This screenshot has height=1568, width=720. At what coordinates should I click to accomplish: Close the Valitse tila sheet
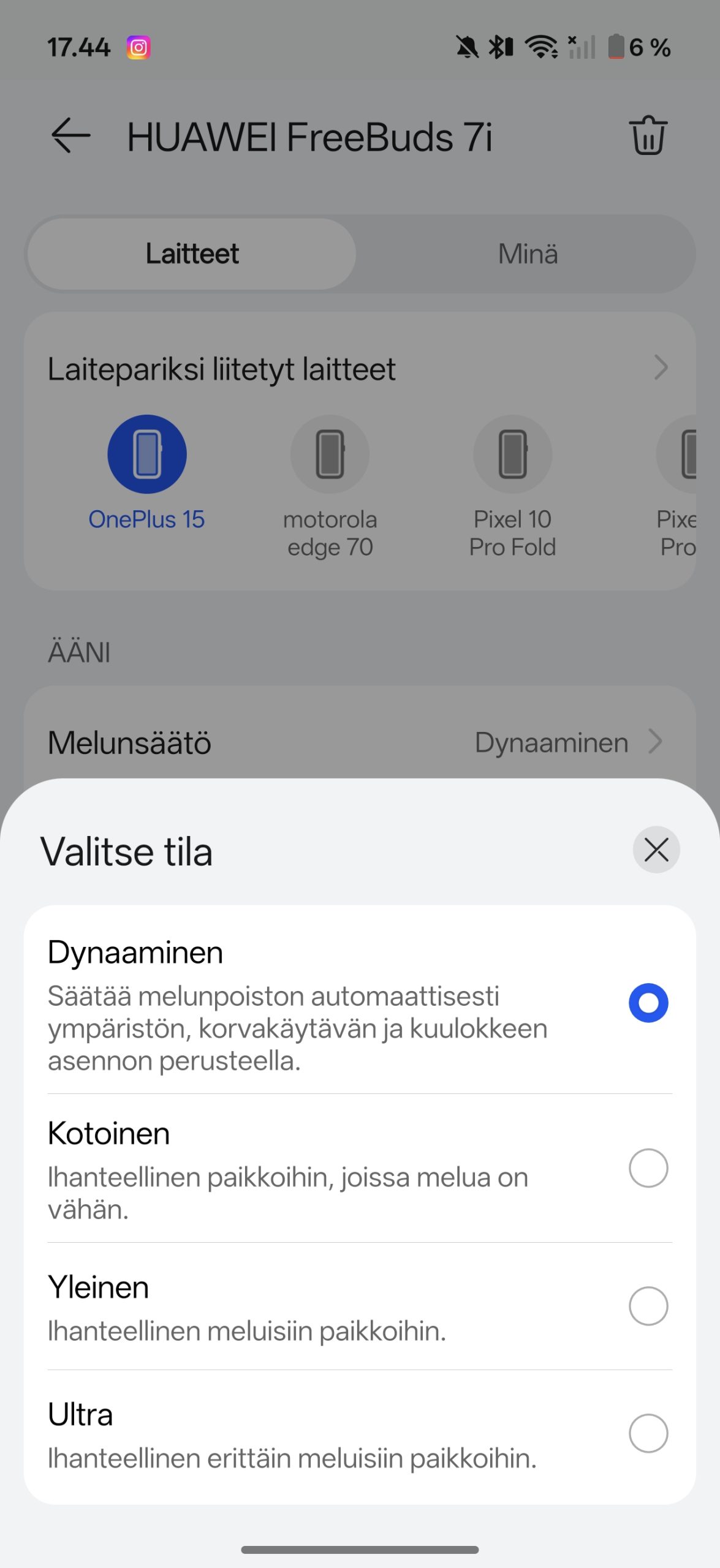click(656, 850)
